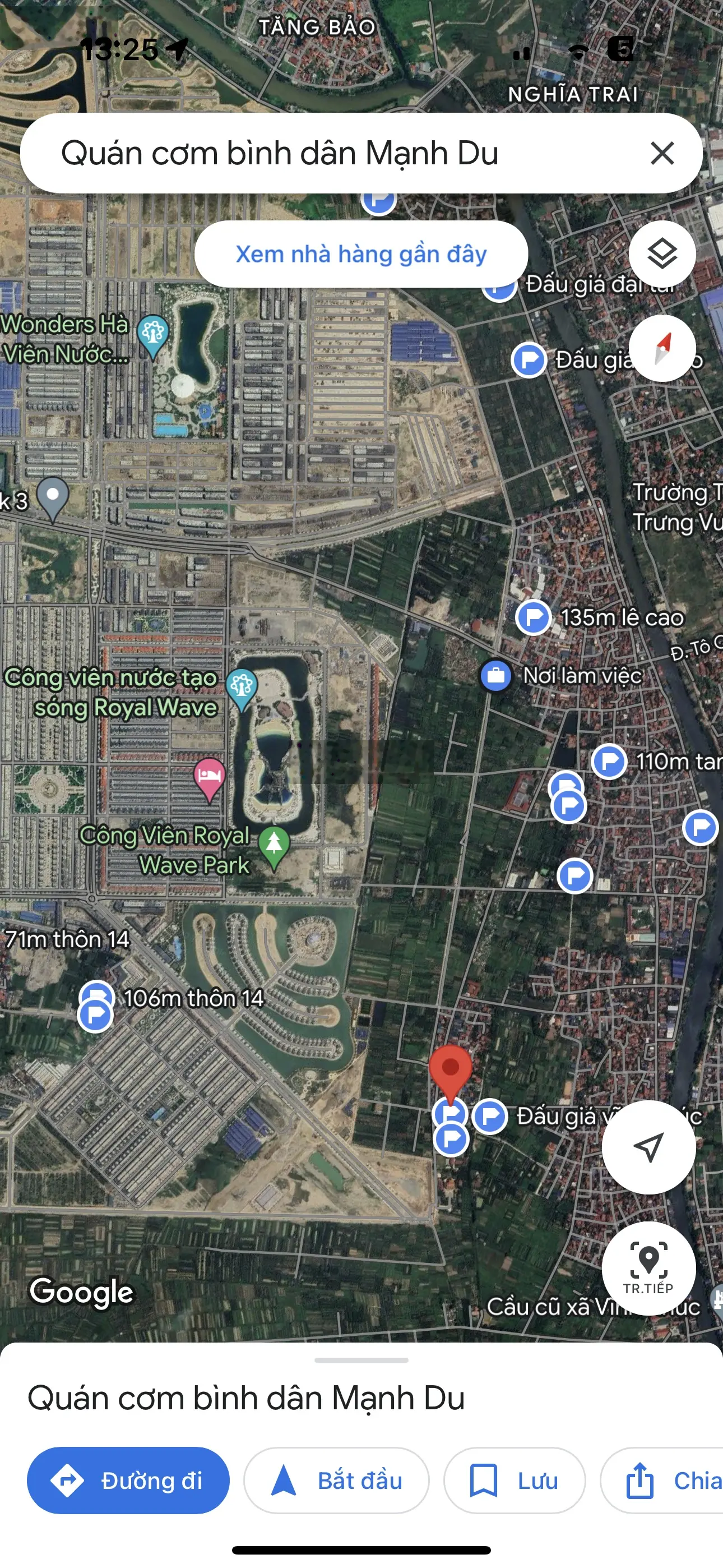
Task: Open the map layers button
Action: 662,254
